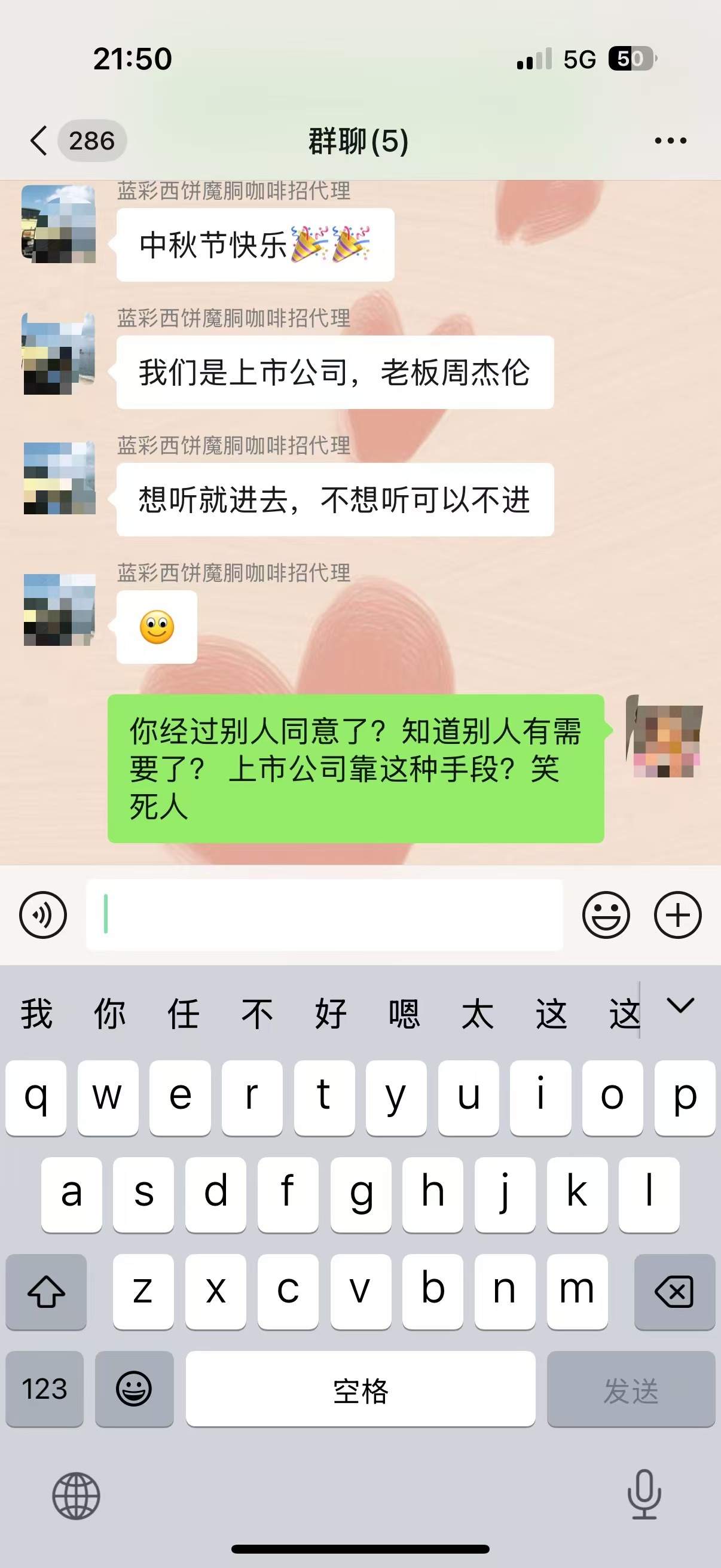Switch keyboard to 123 numbers layout
721x1568 pixels.
[x=44, y=1389]
